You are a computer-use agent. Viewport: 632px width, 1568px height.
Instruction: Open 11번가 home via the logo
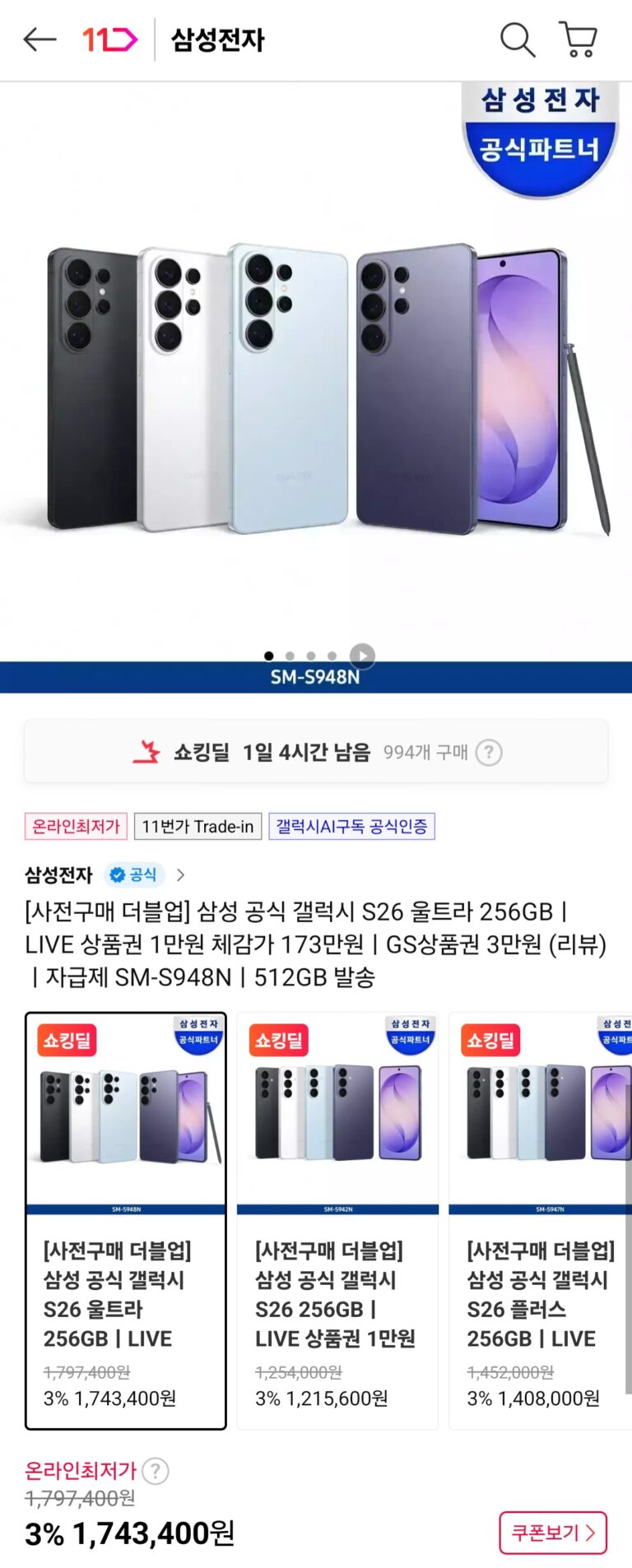[109, 39]
